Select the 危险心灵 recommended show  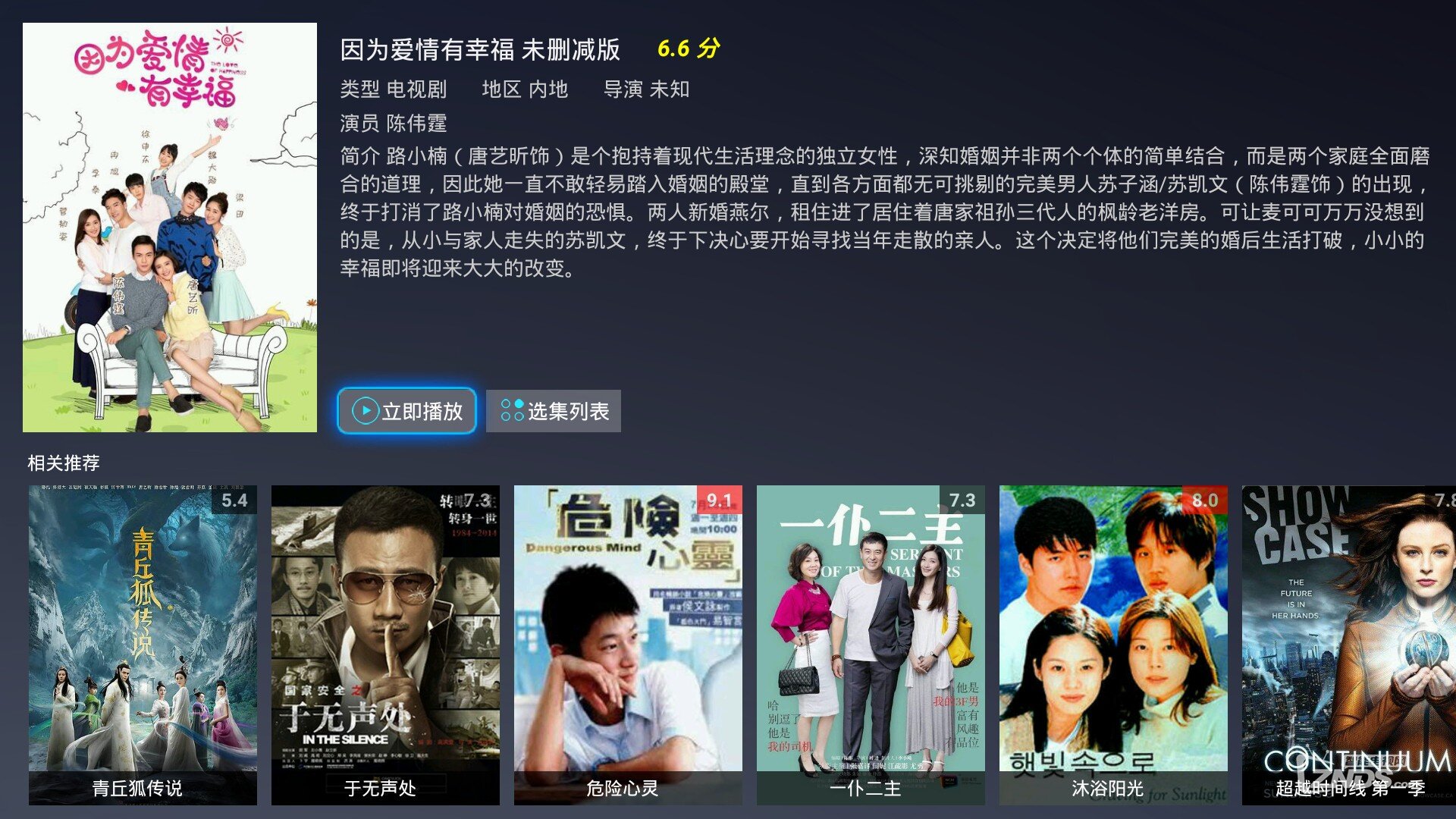628,645
